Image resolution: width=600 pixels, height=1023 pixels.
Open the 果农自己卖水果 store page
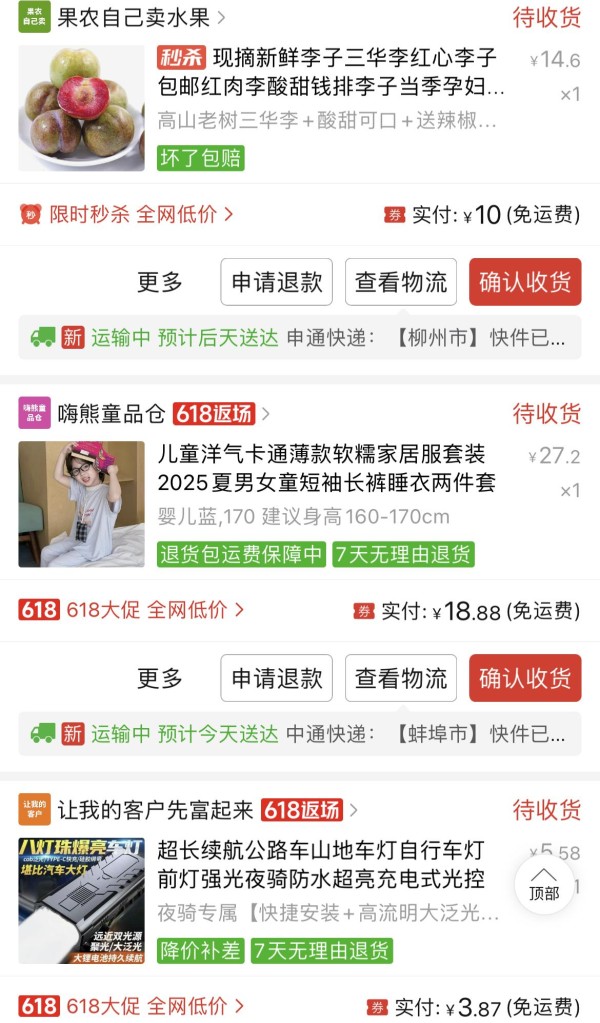(122, 18)
